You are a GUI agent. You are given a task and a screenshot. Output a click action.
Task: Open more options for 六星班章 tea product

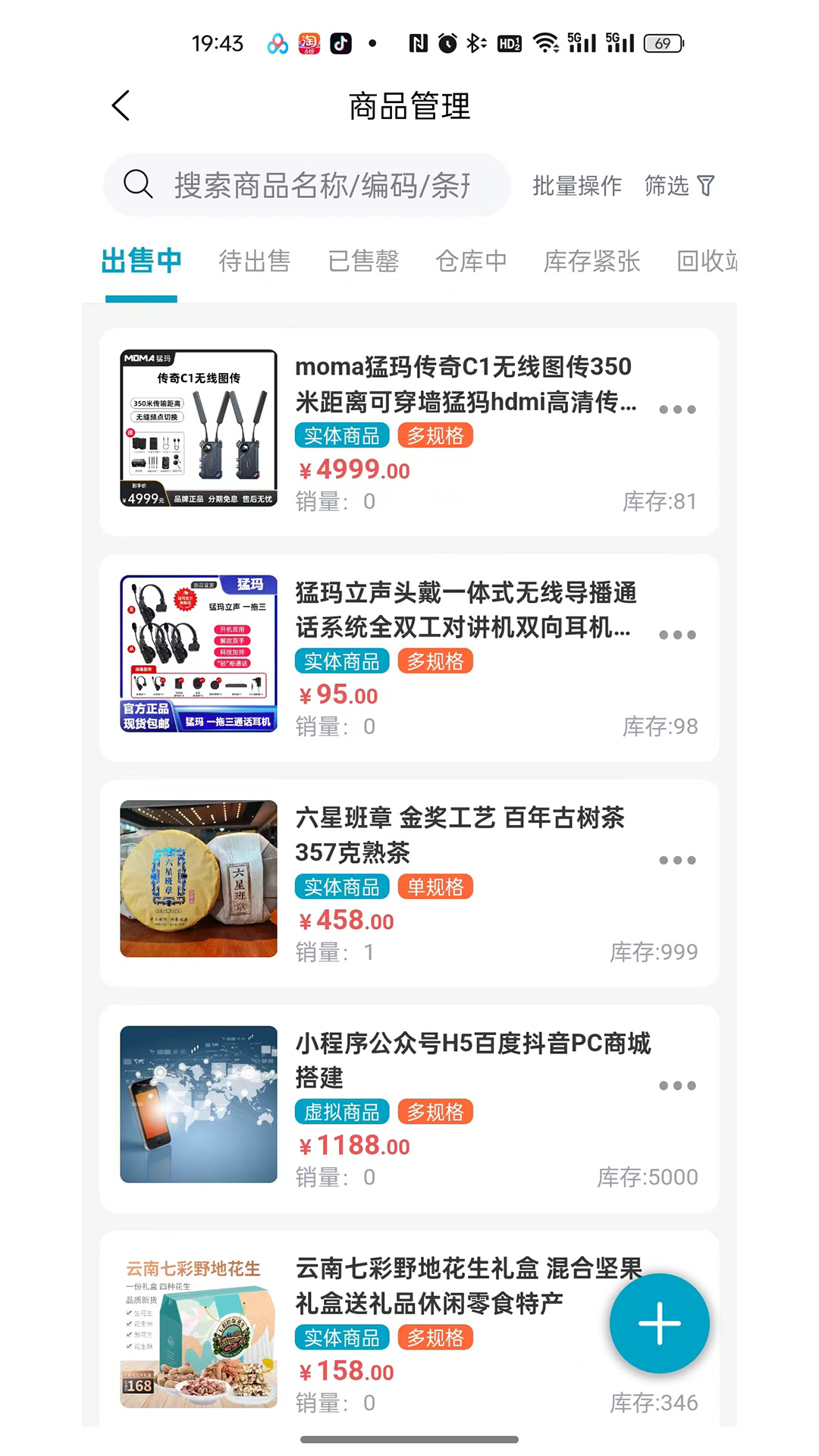(x=677, y=860)
